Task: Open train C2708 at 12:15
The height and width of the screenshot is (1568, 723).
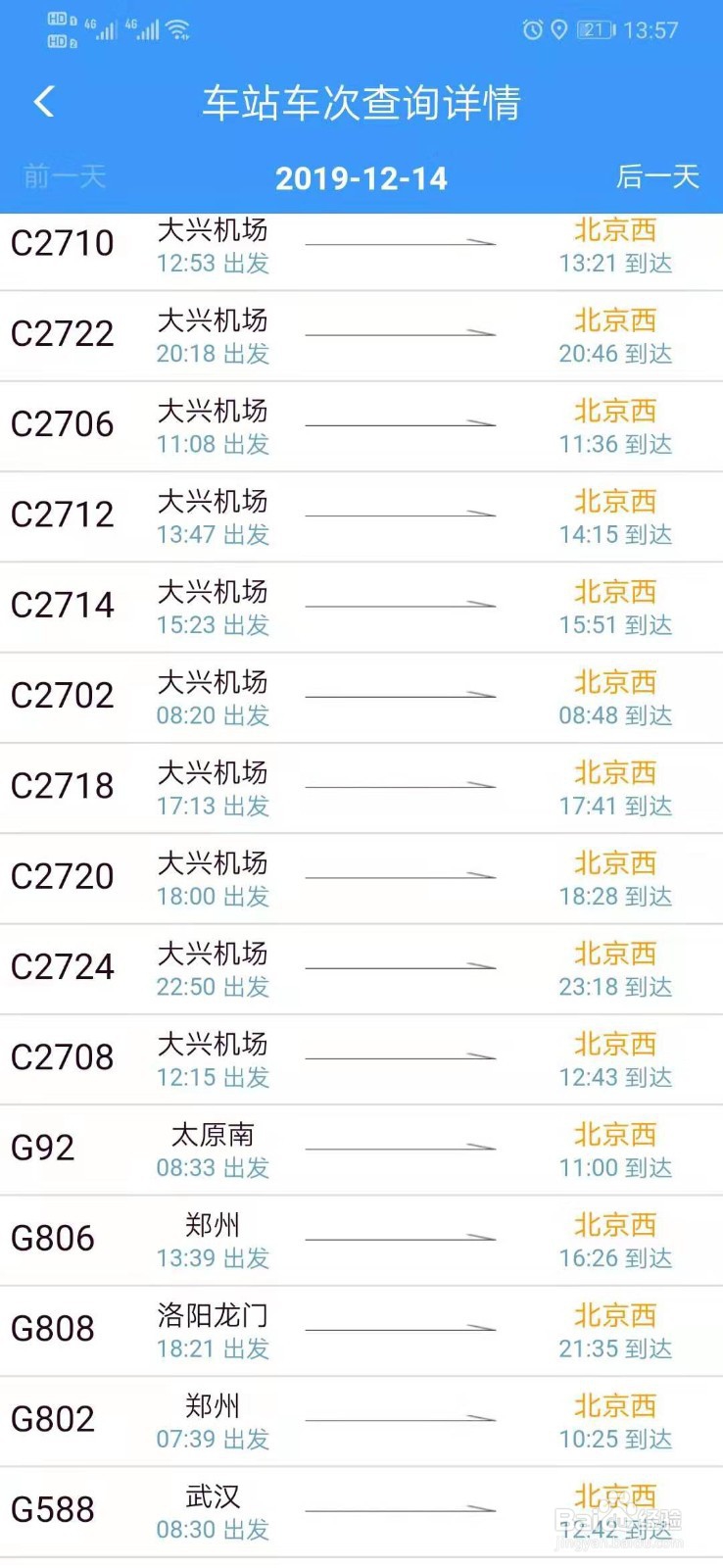Action: (x=361, y=1059)
